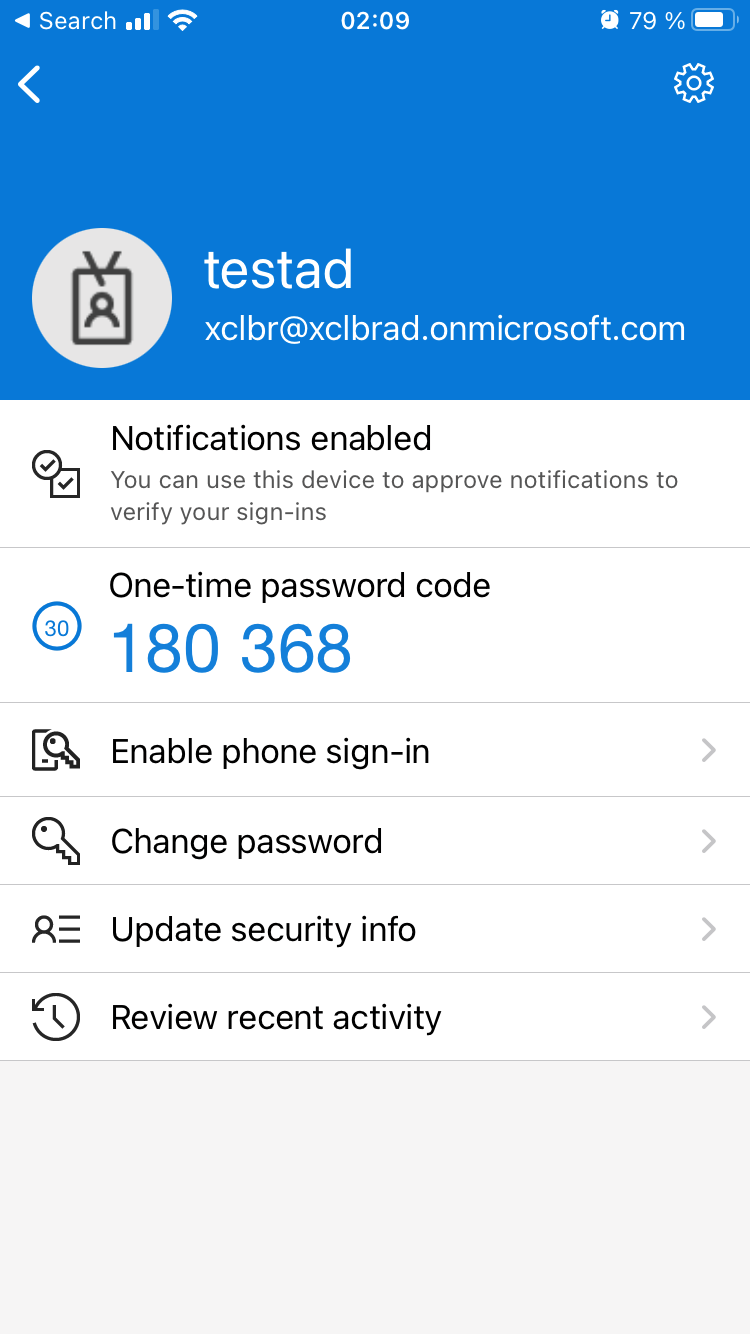Open Enable phone sign-in

(x=375, y=751)
